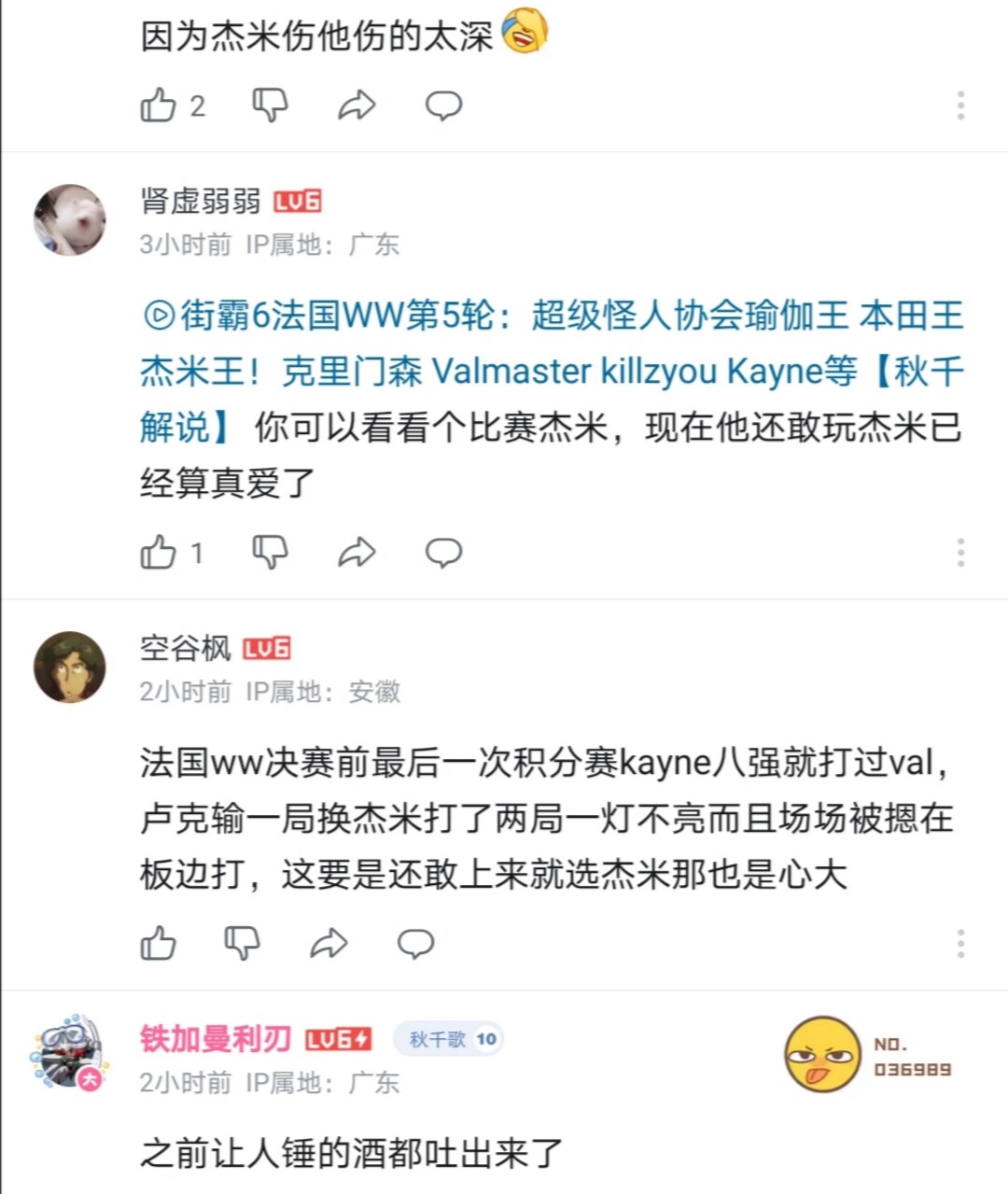
Task: Open 铁加曼利刃's profile avatar
Action: pyautogui.click(x=70, y=1052)
